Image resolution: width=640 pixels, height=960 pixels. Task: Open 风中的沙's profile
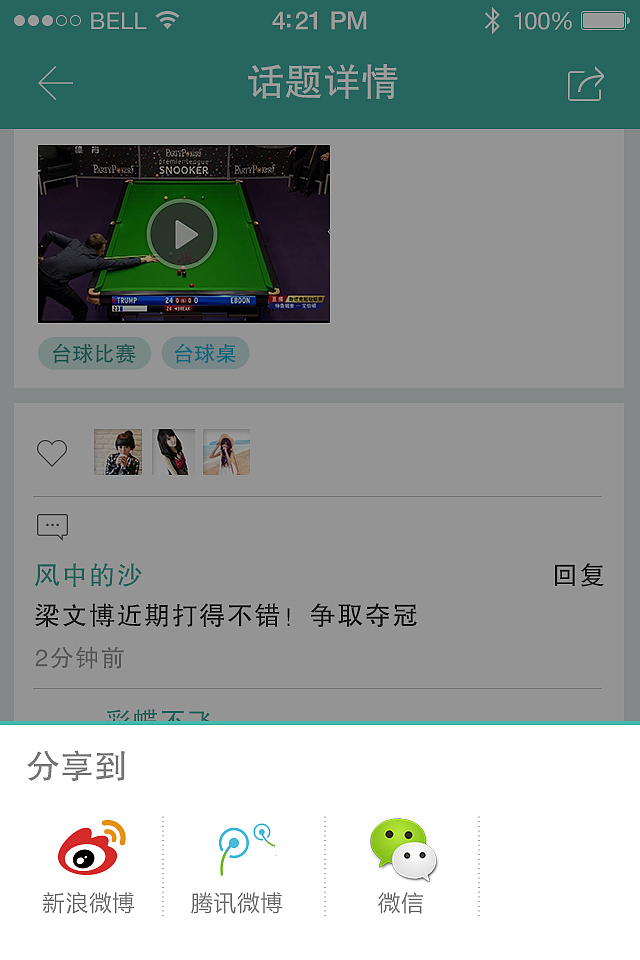88,575
